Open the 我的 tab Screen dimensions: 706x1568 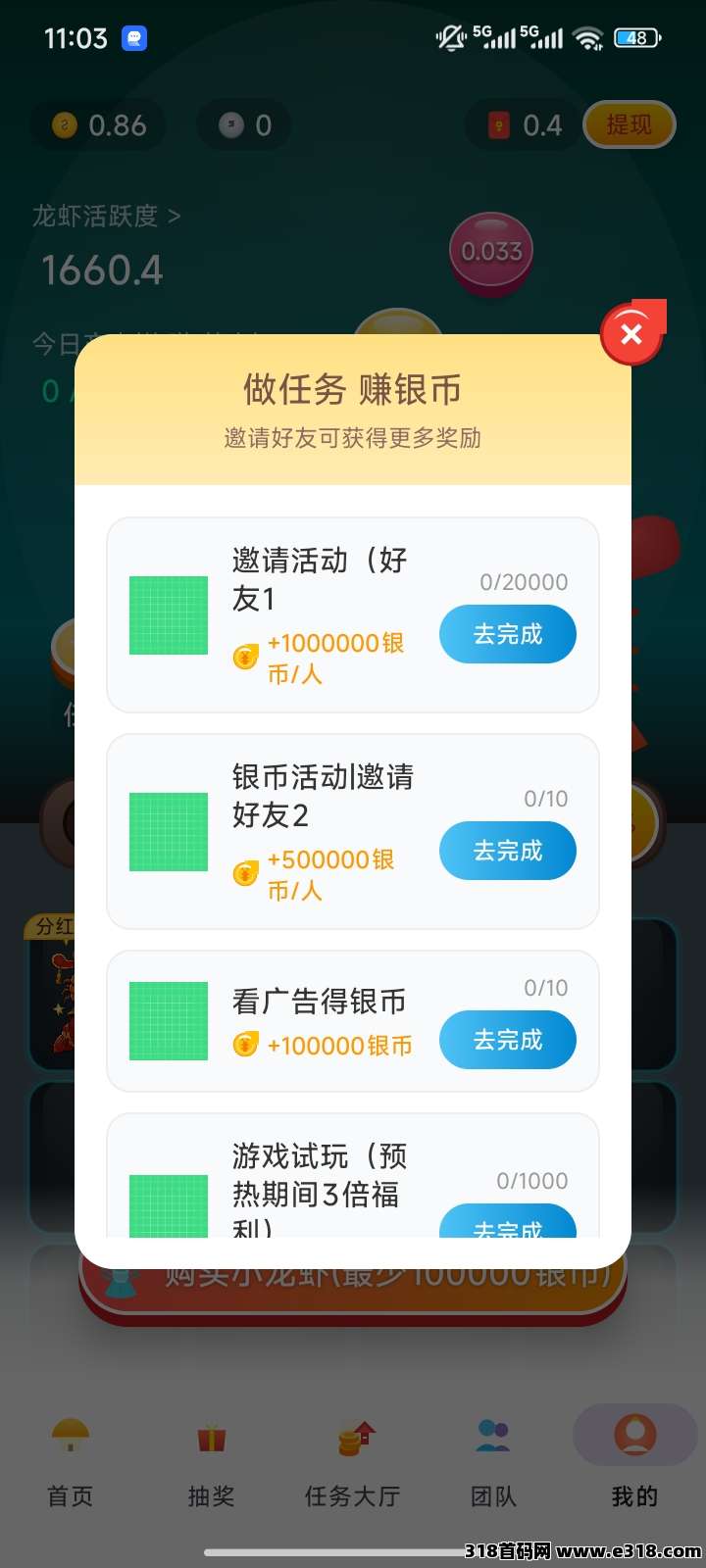[x=634, y=1462]
